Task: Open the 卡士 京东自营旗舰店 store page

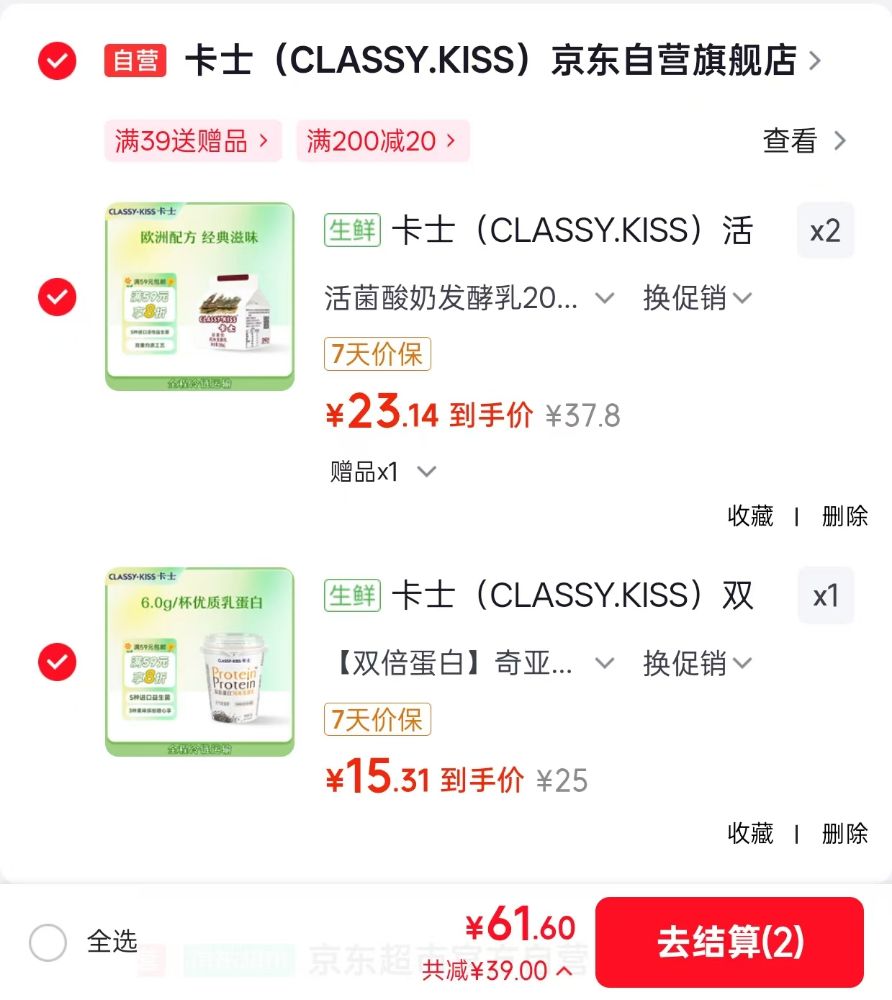Action: click(x=502, y=60)
